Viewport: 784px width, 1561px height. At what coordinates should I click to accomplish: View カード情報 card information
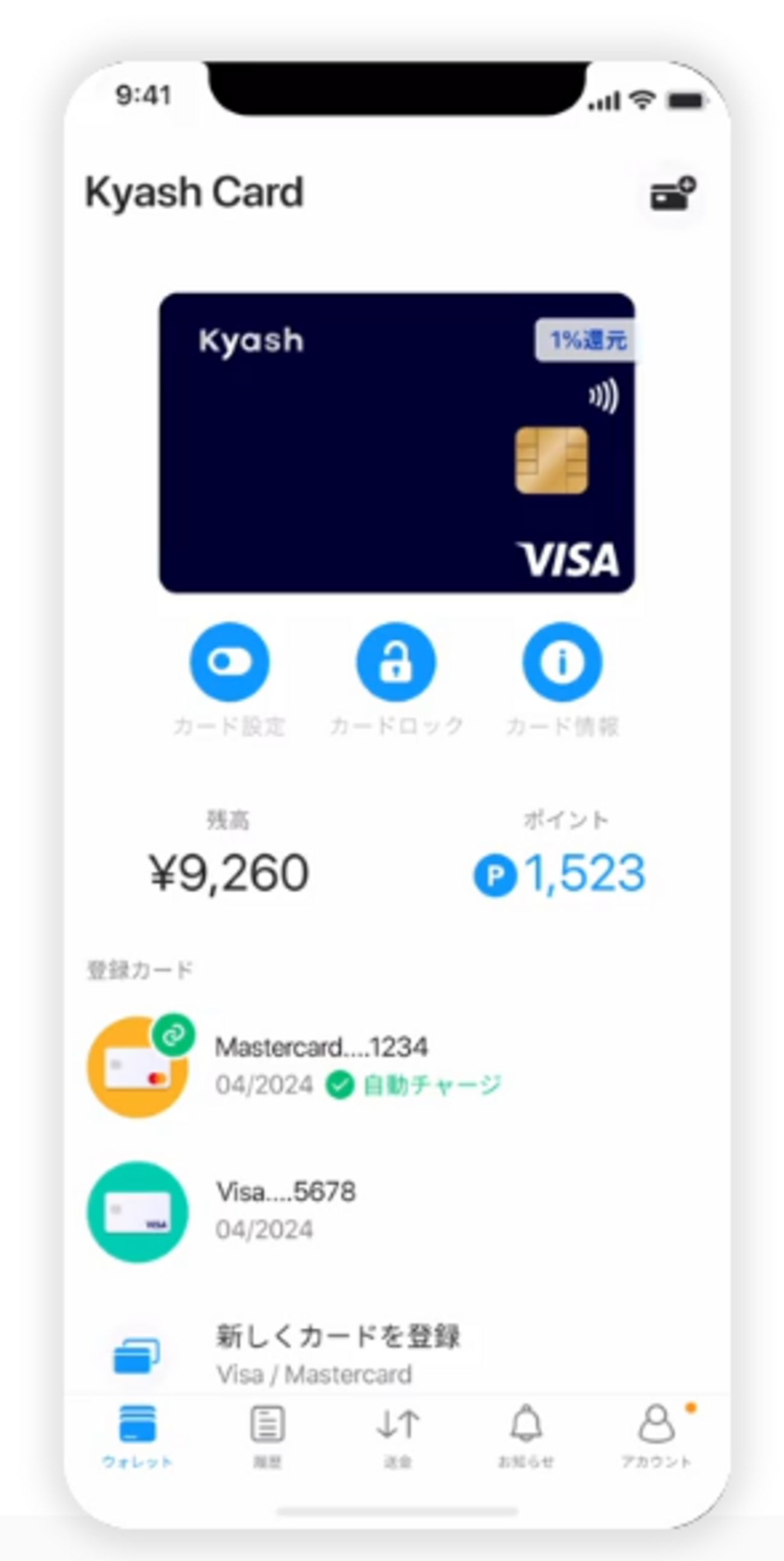pos(562,662)
